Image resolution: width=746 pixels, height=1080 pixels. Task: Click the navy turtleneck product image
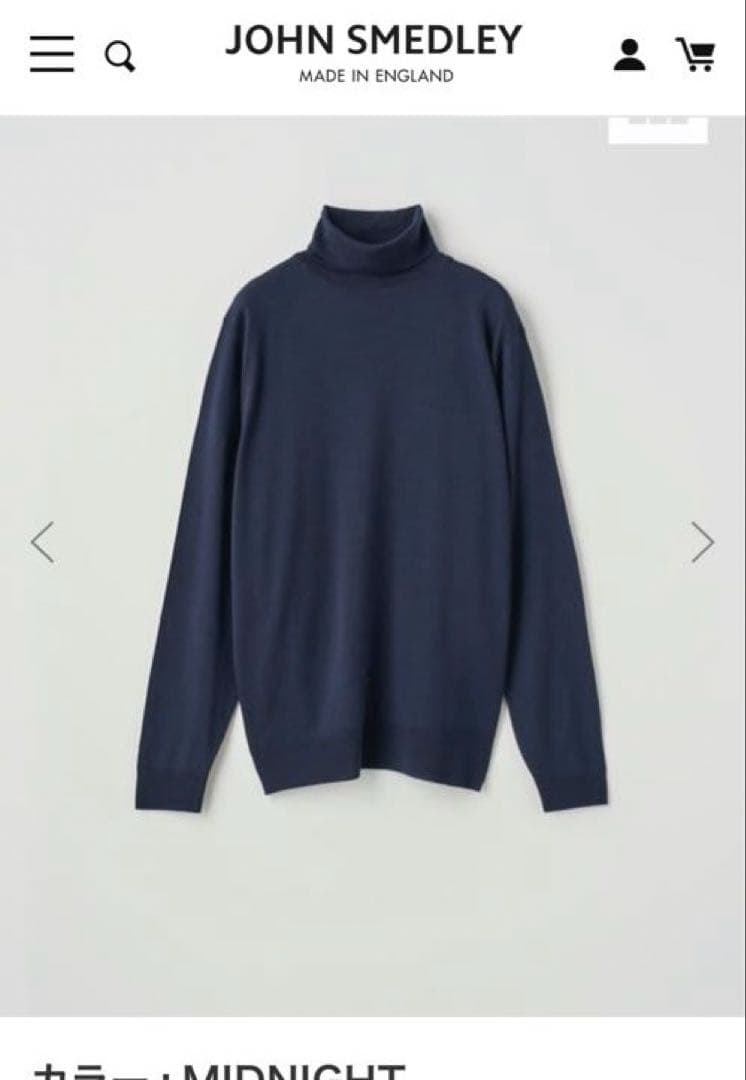(x=373, y=500)
